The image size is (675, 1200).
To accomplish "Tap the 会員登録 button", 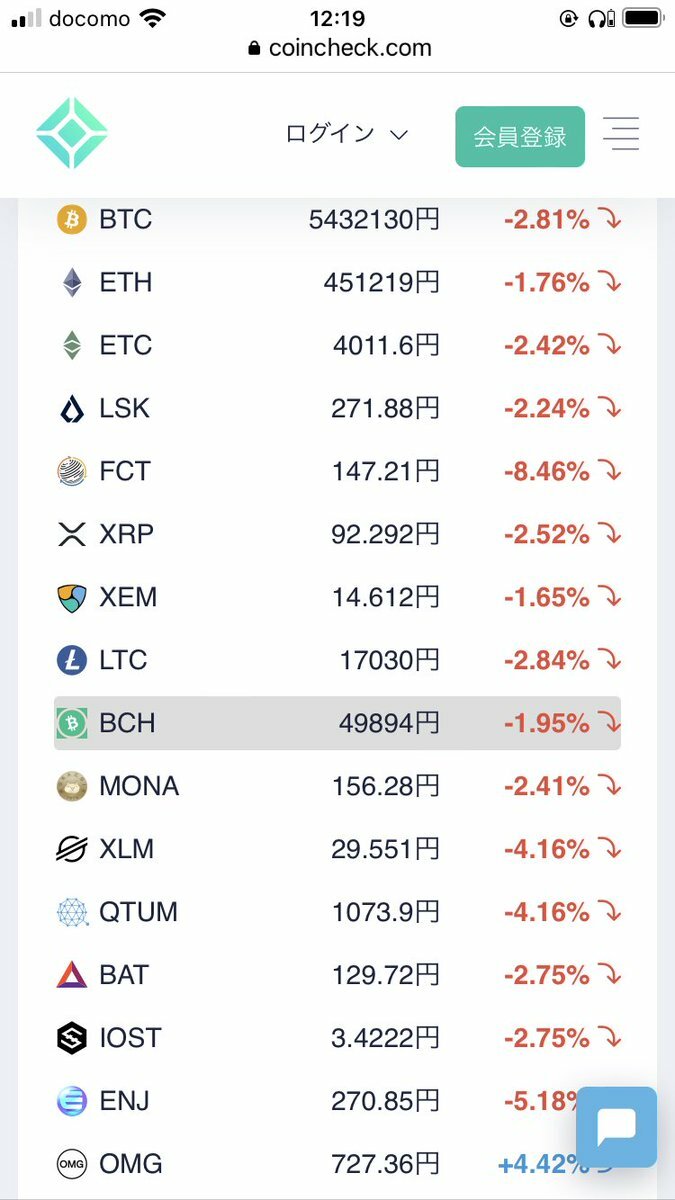I will (x=520, y=137).
